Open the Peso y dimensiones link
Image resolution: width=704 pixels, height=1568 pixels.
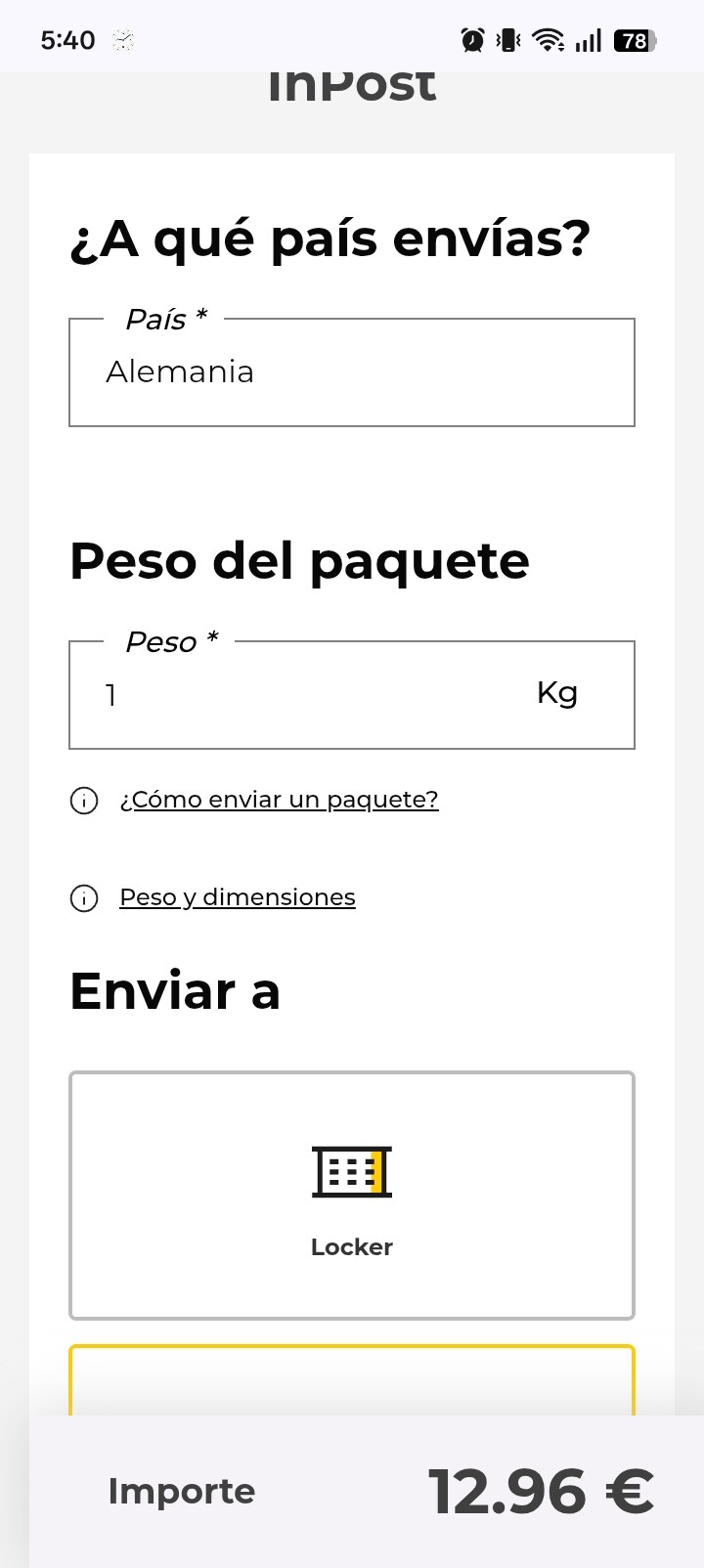[x=237, y=897]
